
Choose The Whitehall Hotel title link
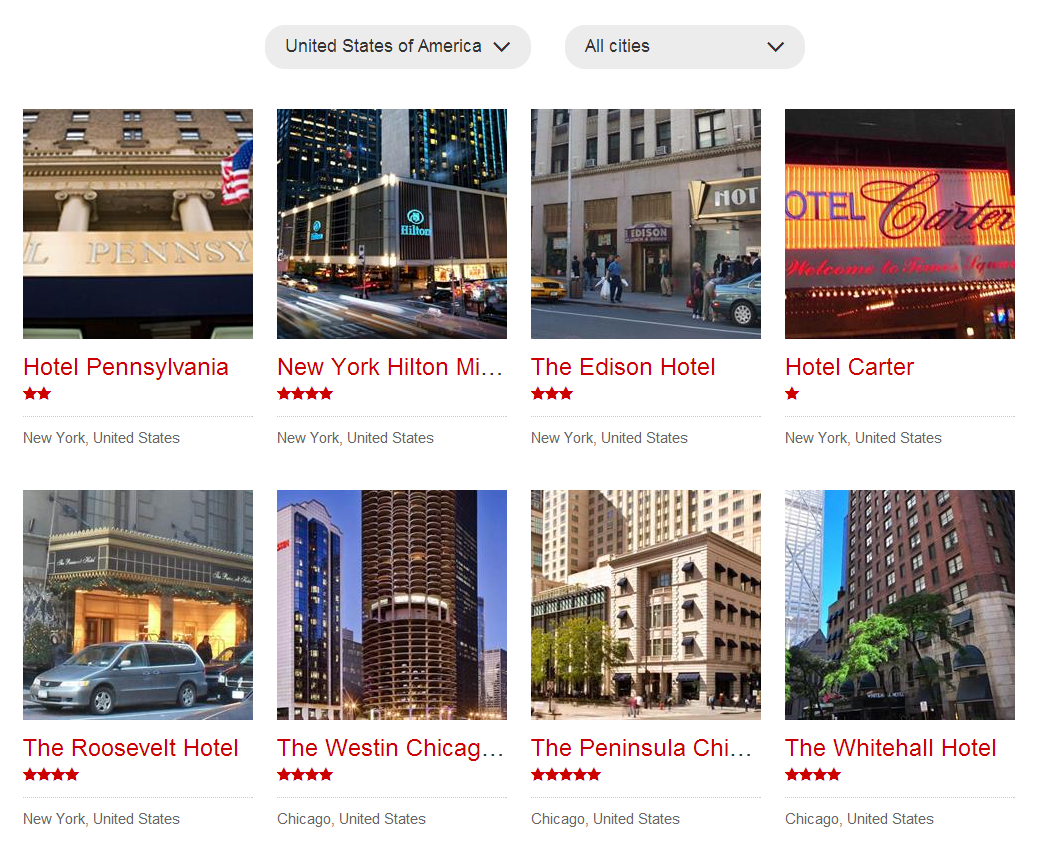[x=890, y=748]
